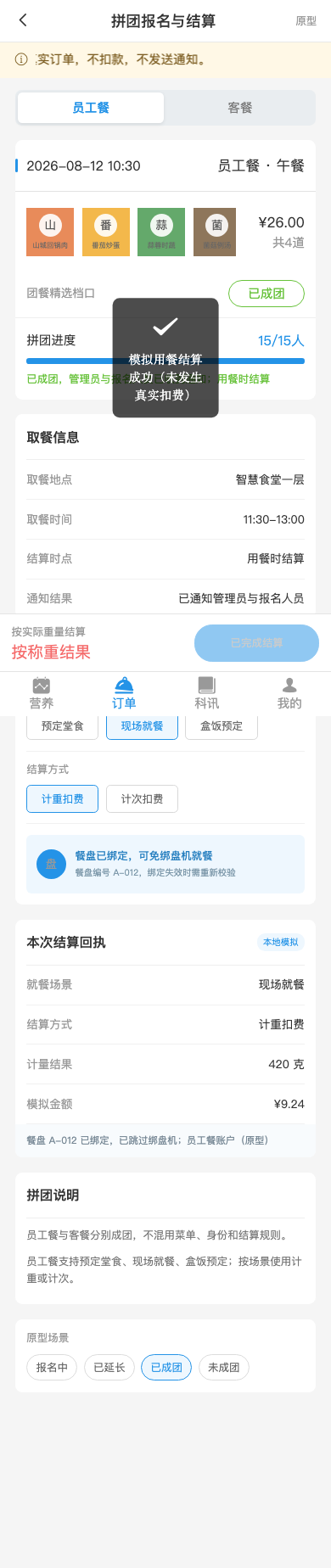Screen dimensions: 331x1568
Task: Select the 已成团 prototype scenario chip
Action: point(166,1367)
